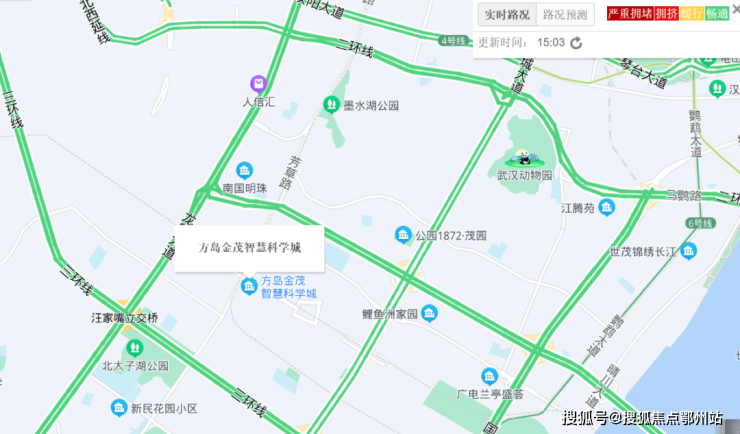Select the 江腾苑 marker
Viewport: 740px width, 434px height.
[x=607, y=209]
